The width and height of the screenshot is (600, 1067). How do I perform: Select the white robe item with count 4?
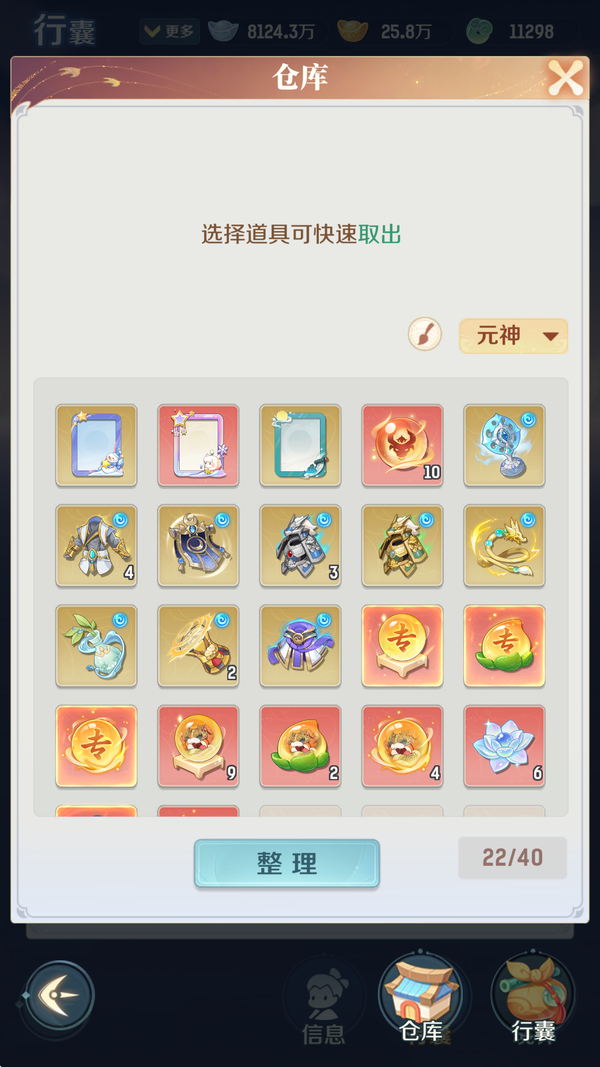pos(96,545)
